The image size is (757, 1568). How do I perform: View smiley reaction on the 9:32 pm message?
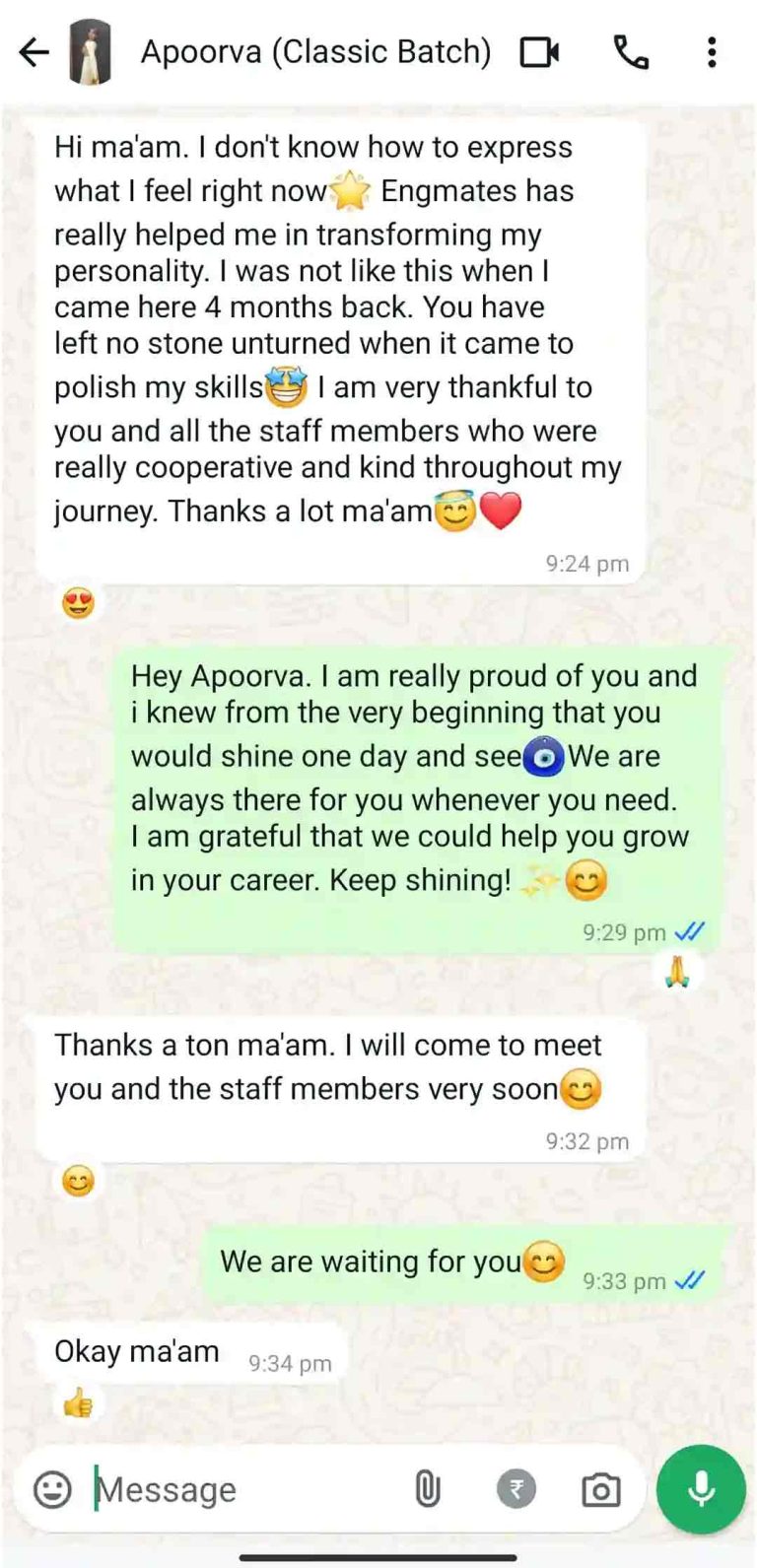click(78, 1180)
